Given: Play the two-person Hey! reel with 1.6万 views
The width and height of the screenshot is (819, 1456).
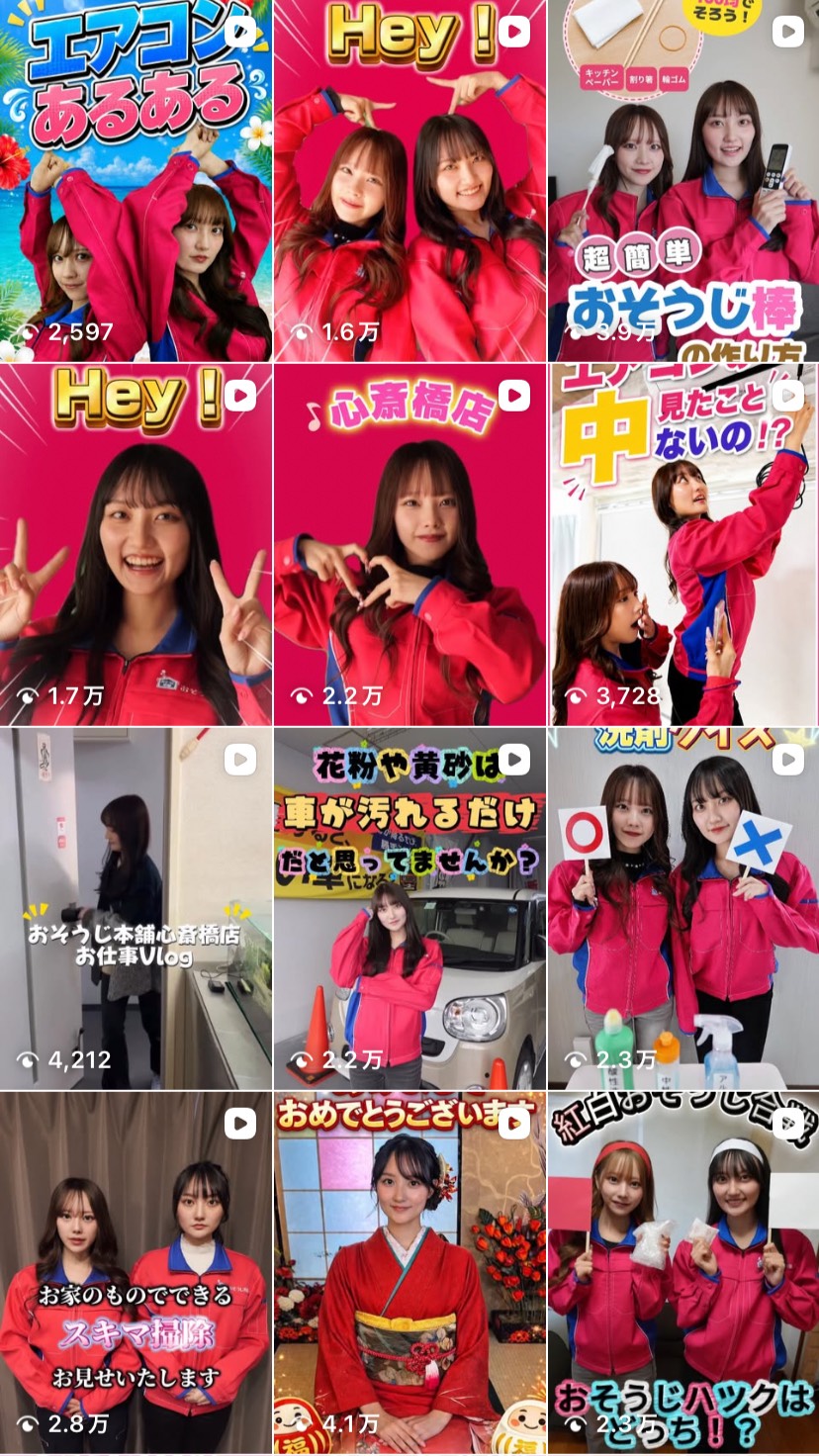Looking at the screenshot, I should pos(409,180).
